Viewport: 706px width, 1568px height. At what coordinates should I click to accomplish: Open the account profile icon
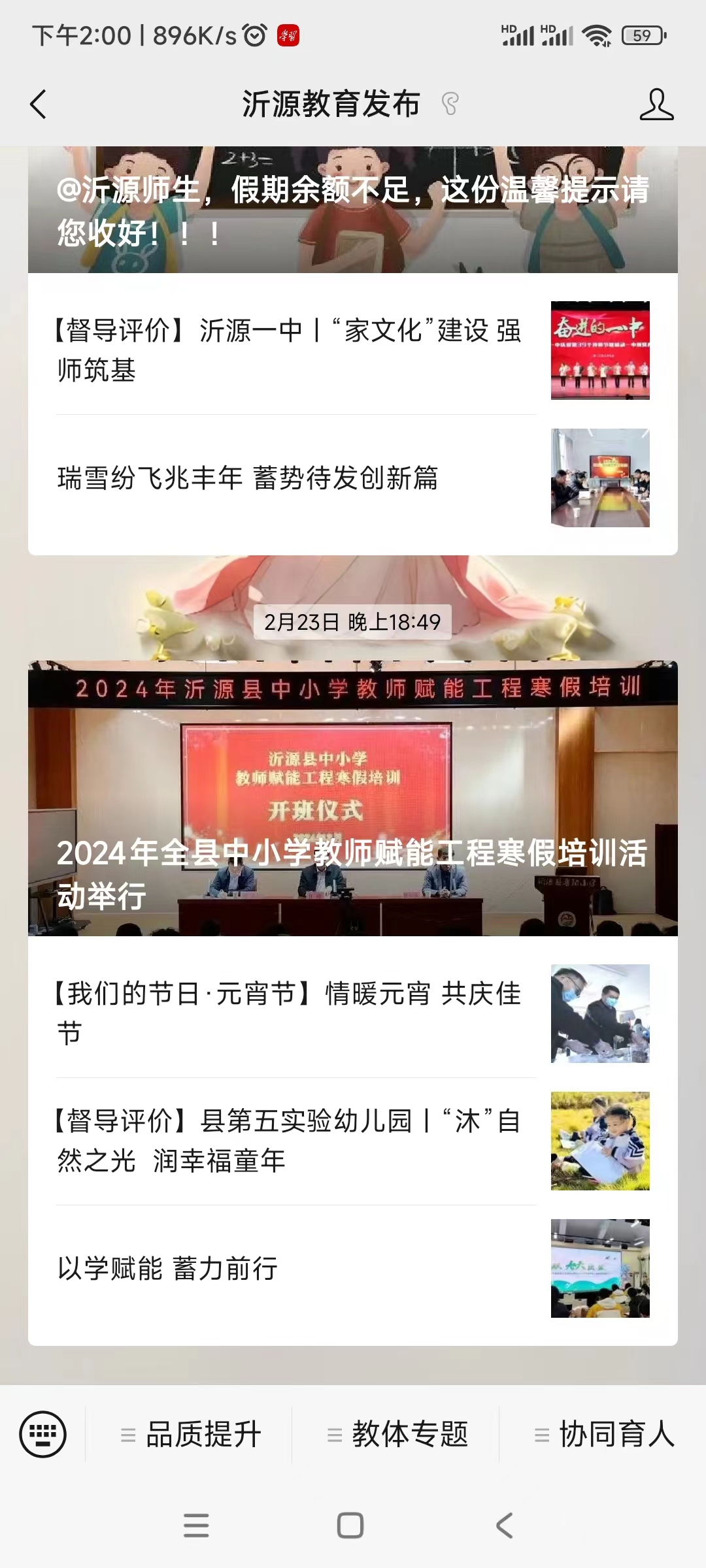tap(656, 105)
